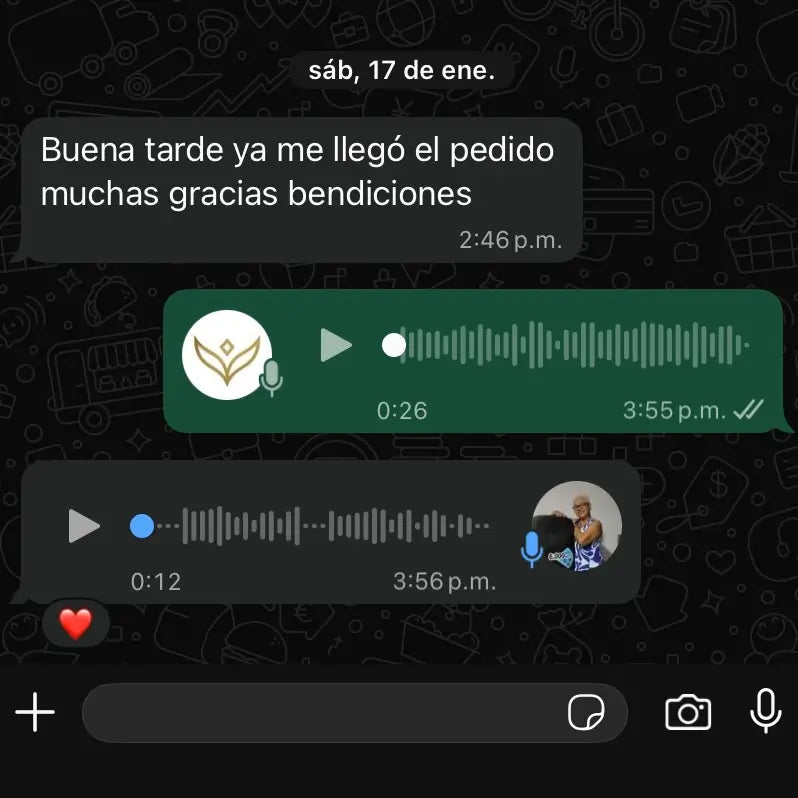Image resolution: width=798 pixels, height=798 pixels.
Task: Seek within the 0:12 voice message waveform
Action: point(330,525)
